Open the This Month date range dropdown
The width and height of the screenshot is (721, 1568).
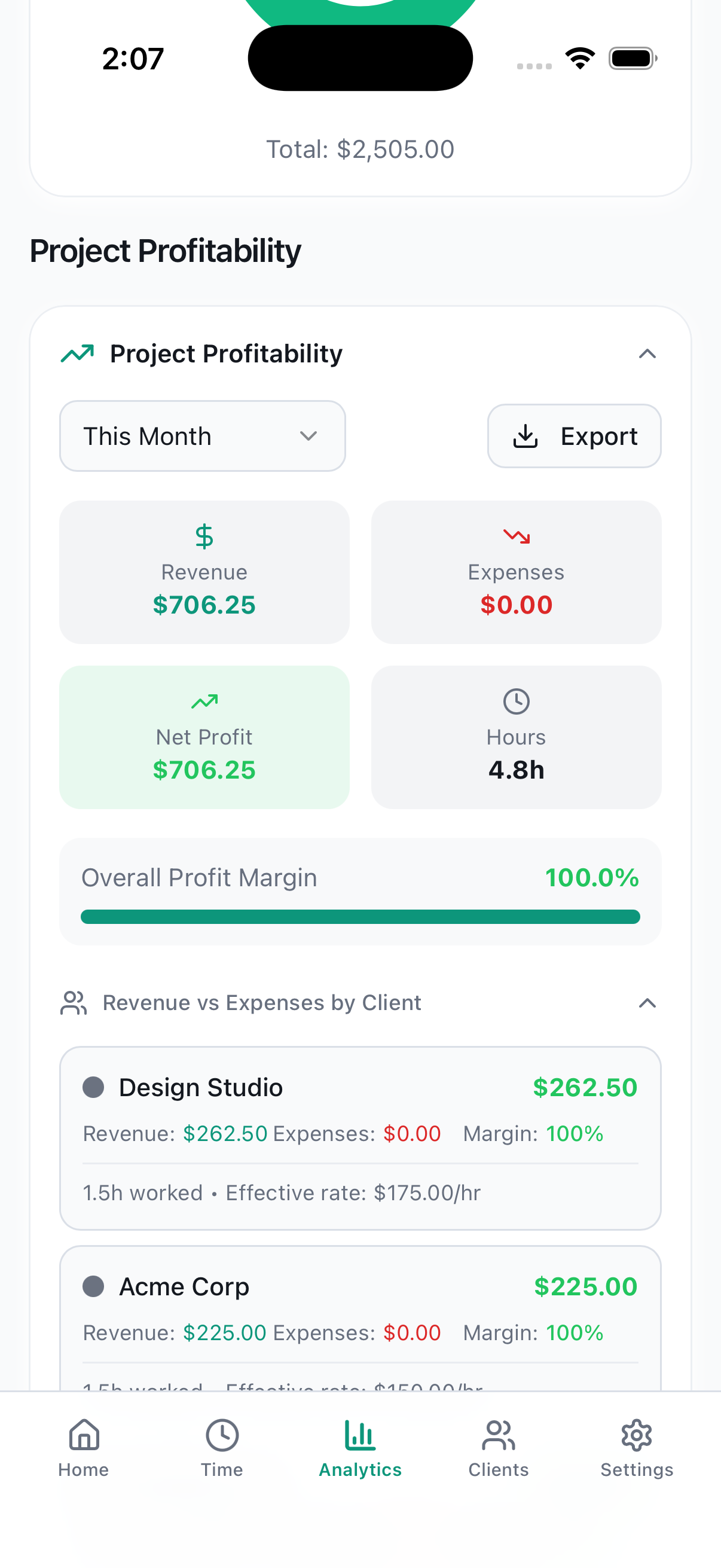[202, 436]
